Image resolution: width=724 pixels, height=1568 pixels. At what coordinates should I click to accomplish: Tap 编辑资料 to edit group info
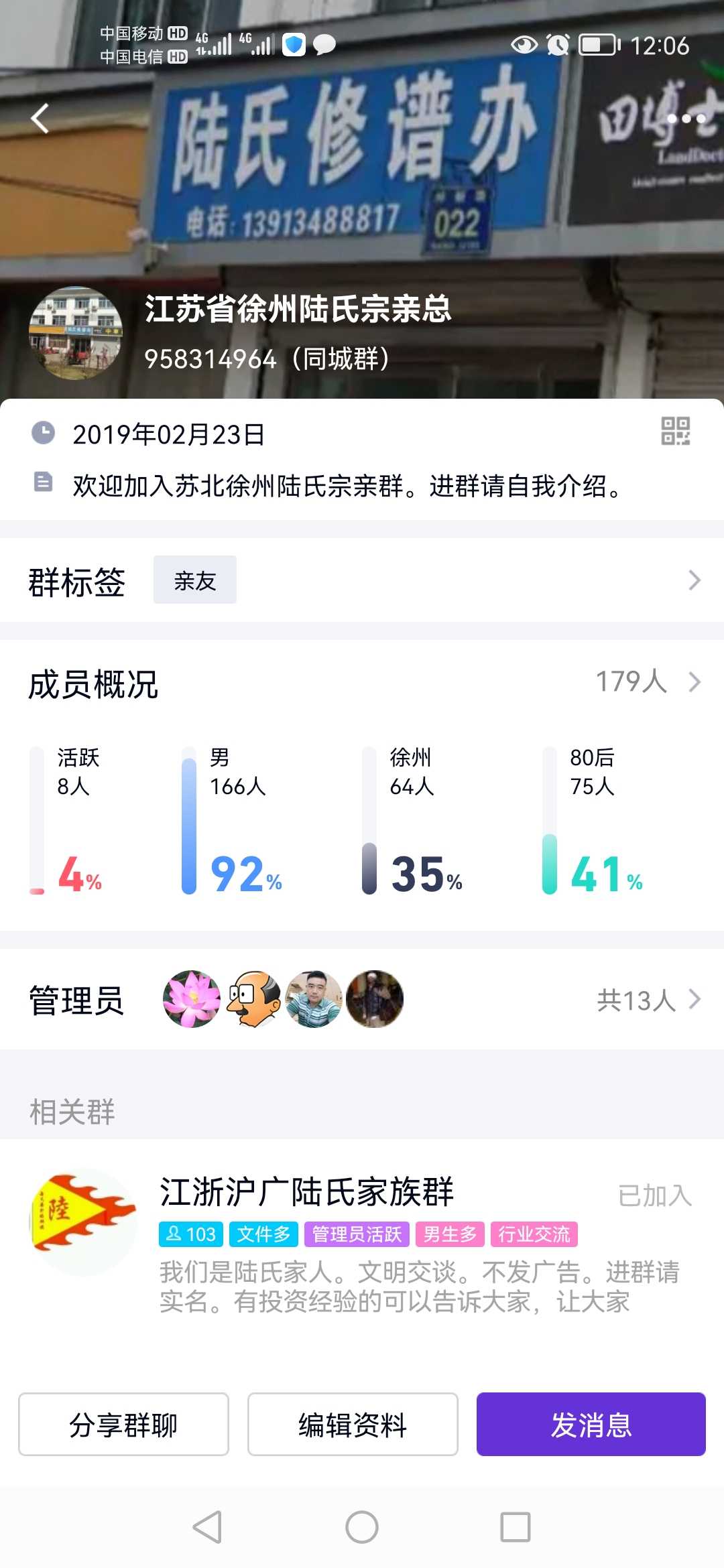coord(353,1424)
